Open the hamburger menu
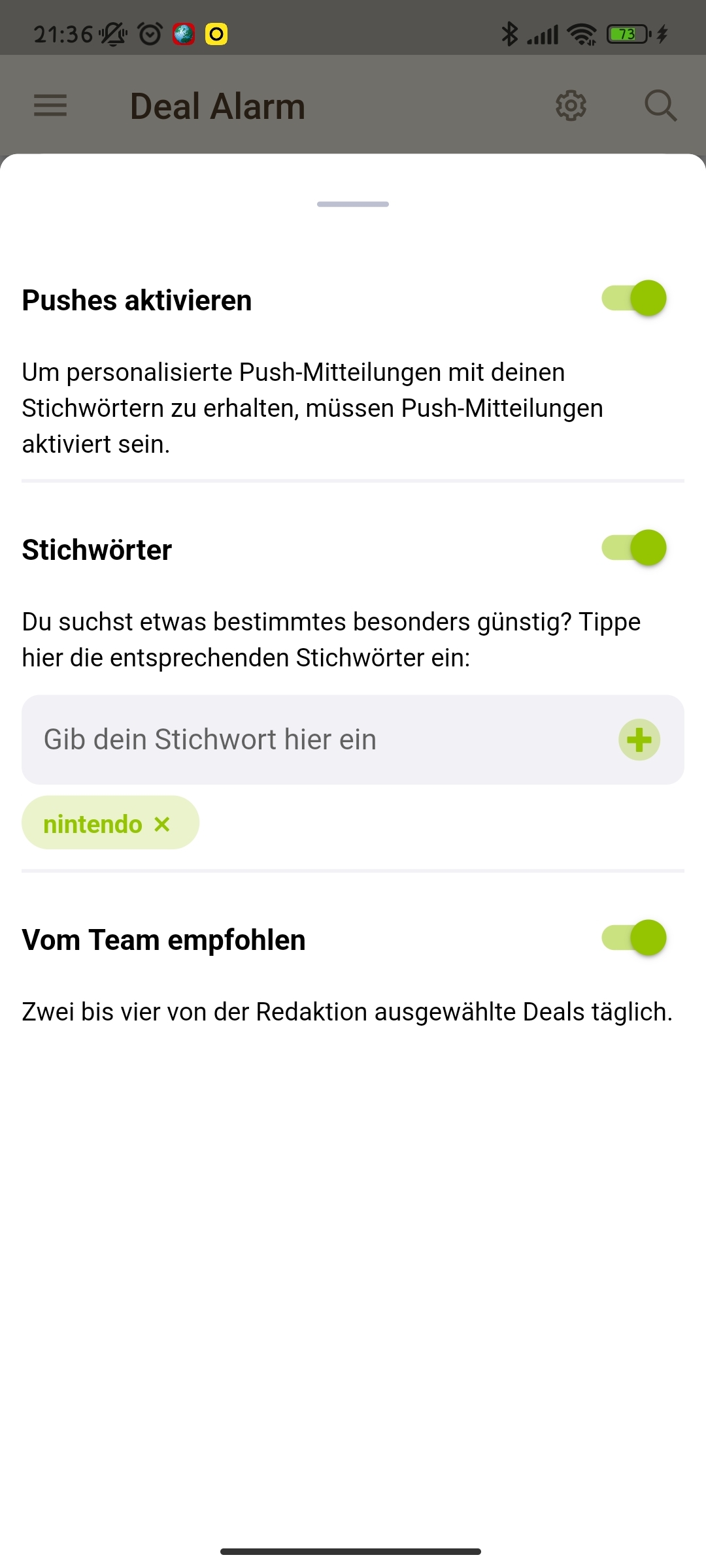 click(x=50, y=105)
